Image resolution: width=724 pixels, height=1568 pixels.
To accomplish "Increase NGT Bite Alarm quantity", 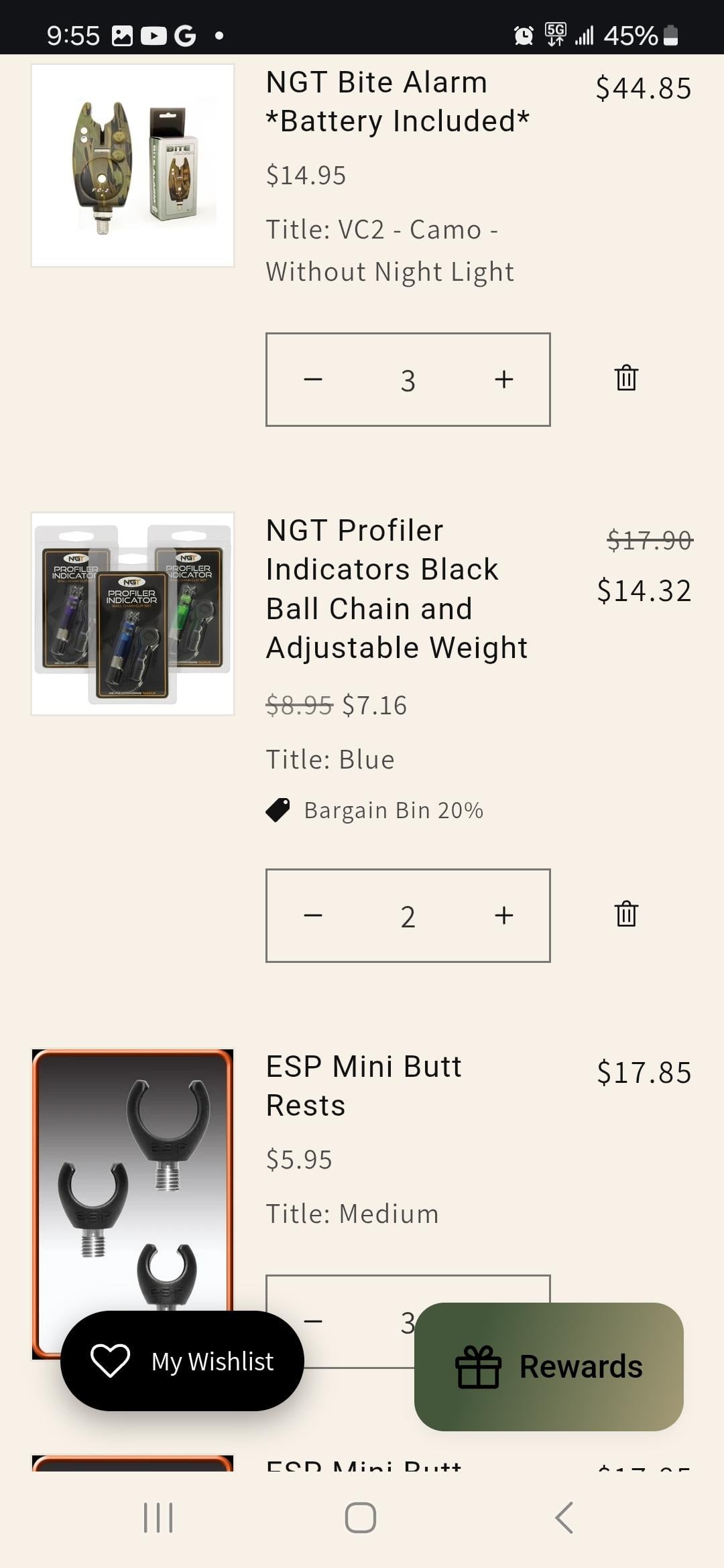I will [503, 379].
